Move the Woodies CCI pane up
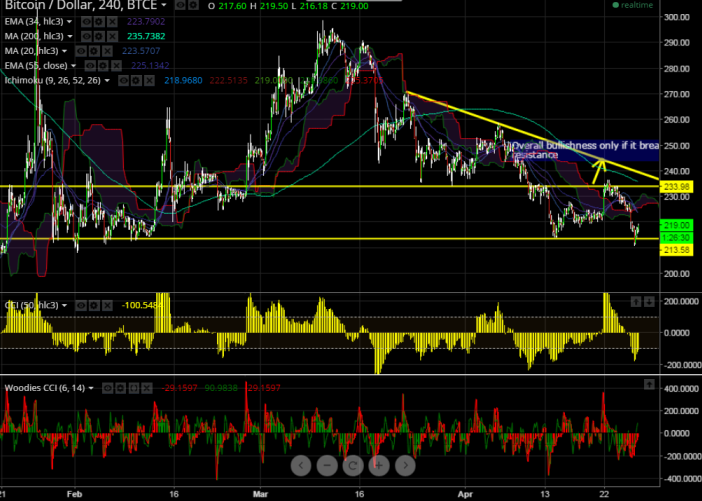This screenshot has height=501, width=702. [649, 384]
